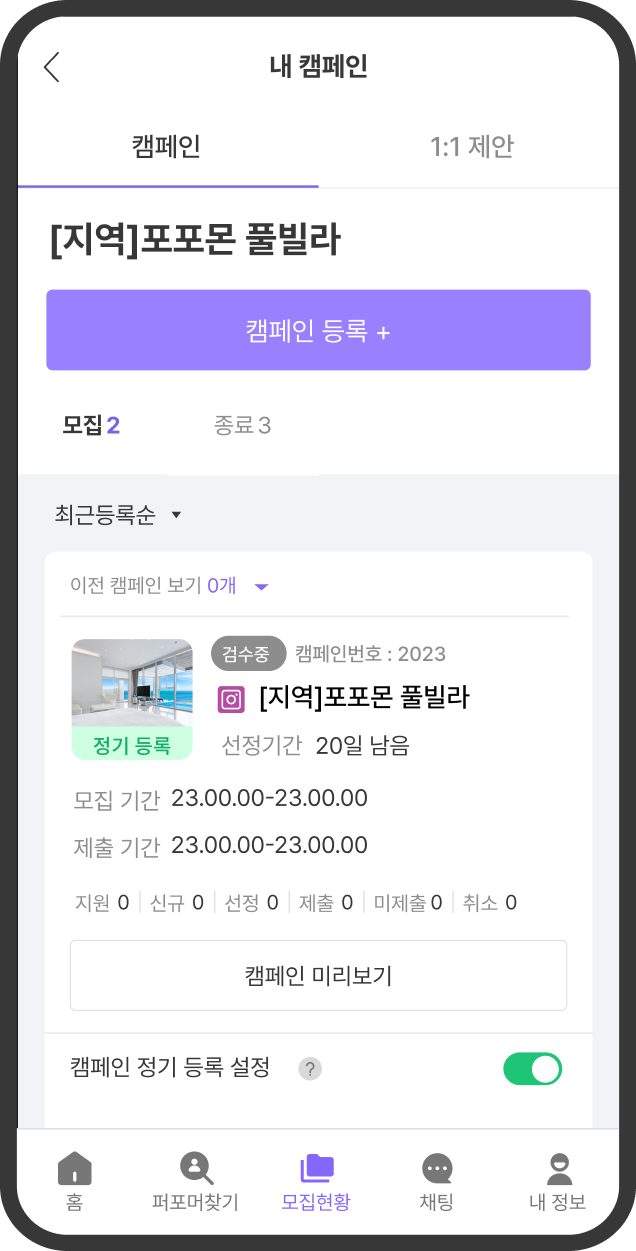Go back using the top-left arrow
The width and height of the screenshot is (636, 1251).
pos(52,67)
